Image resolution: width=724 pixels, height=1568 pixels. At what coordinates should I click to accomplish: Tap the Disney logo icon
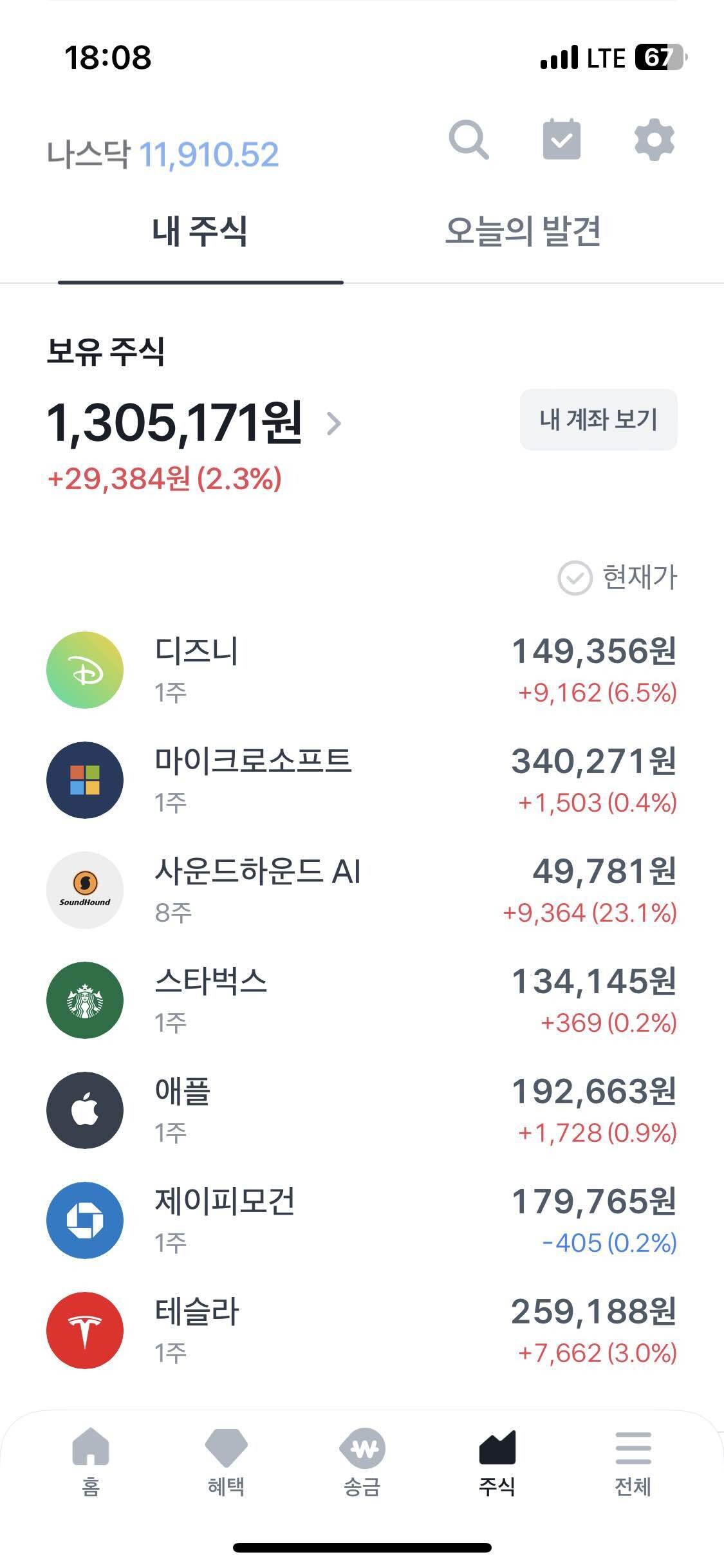point(85,669)
